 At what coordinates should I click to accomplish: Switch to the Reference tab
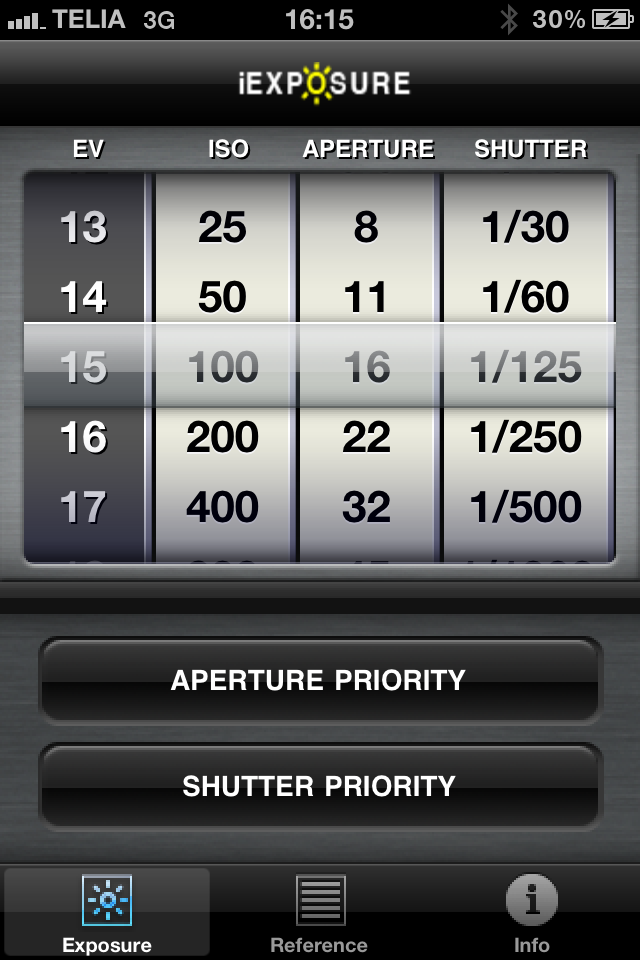point(320,914)
